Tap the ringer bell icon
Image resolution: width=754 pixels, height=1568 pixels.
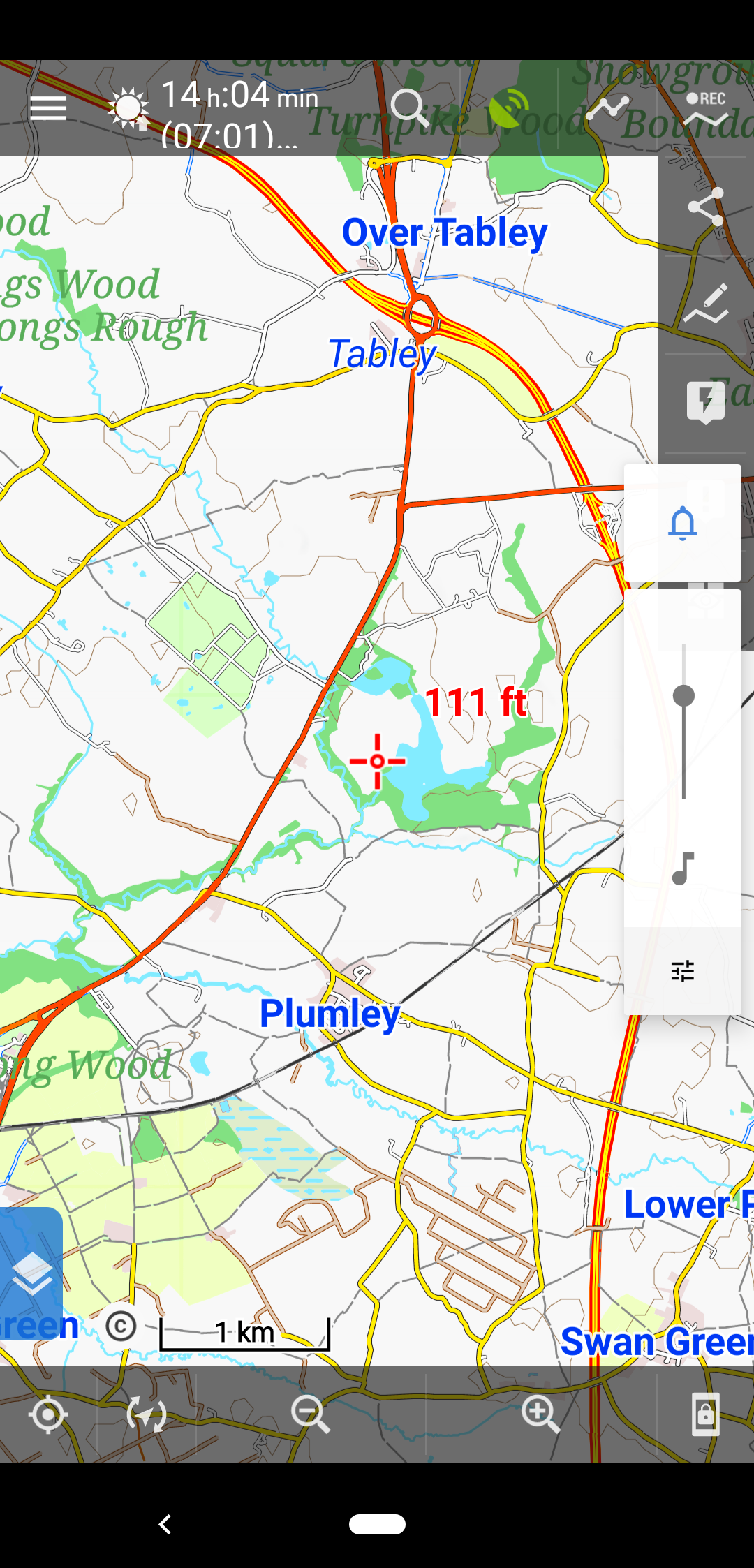pos(683,523)
